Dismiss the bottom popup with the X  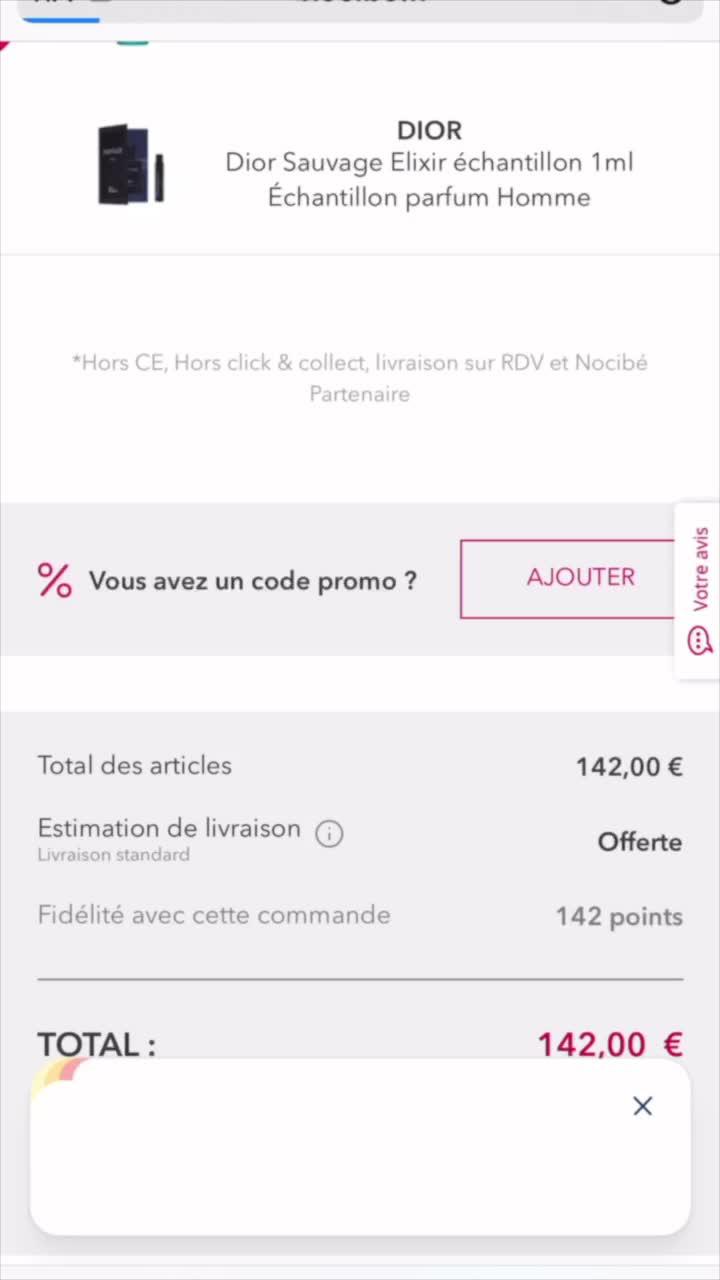pos(642,1106)
